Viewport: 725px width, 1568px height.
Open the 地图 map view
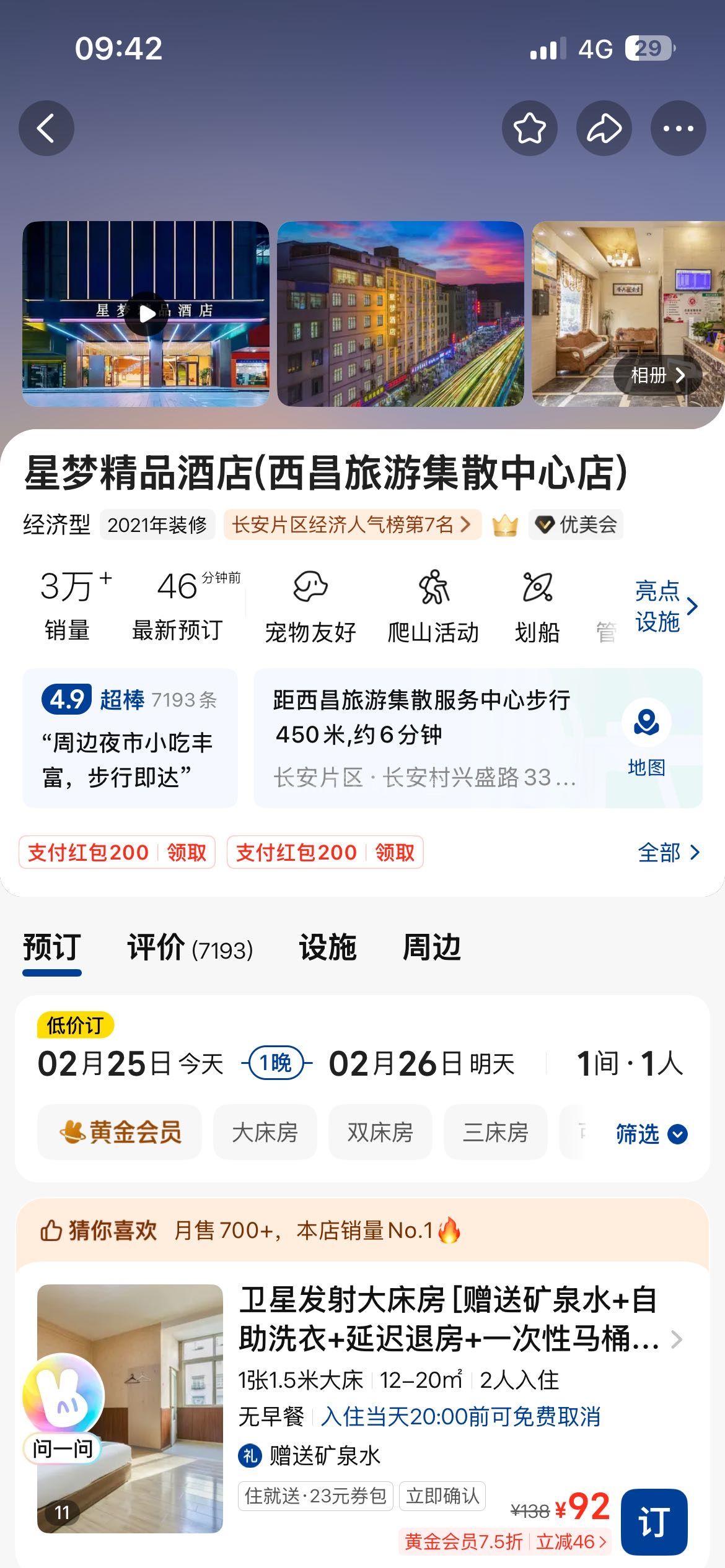[x=646, y=738]
